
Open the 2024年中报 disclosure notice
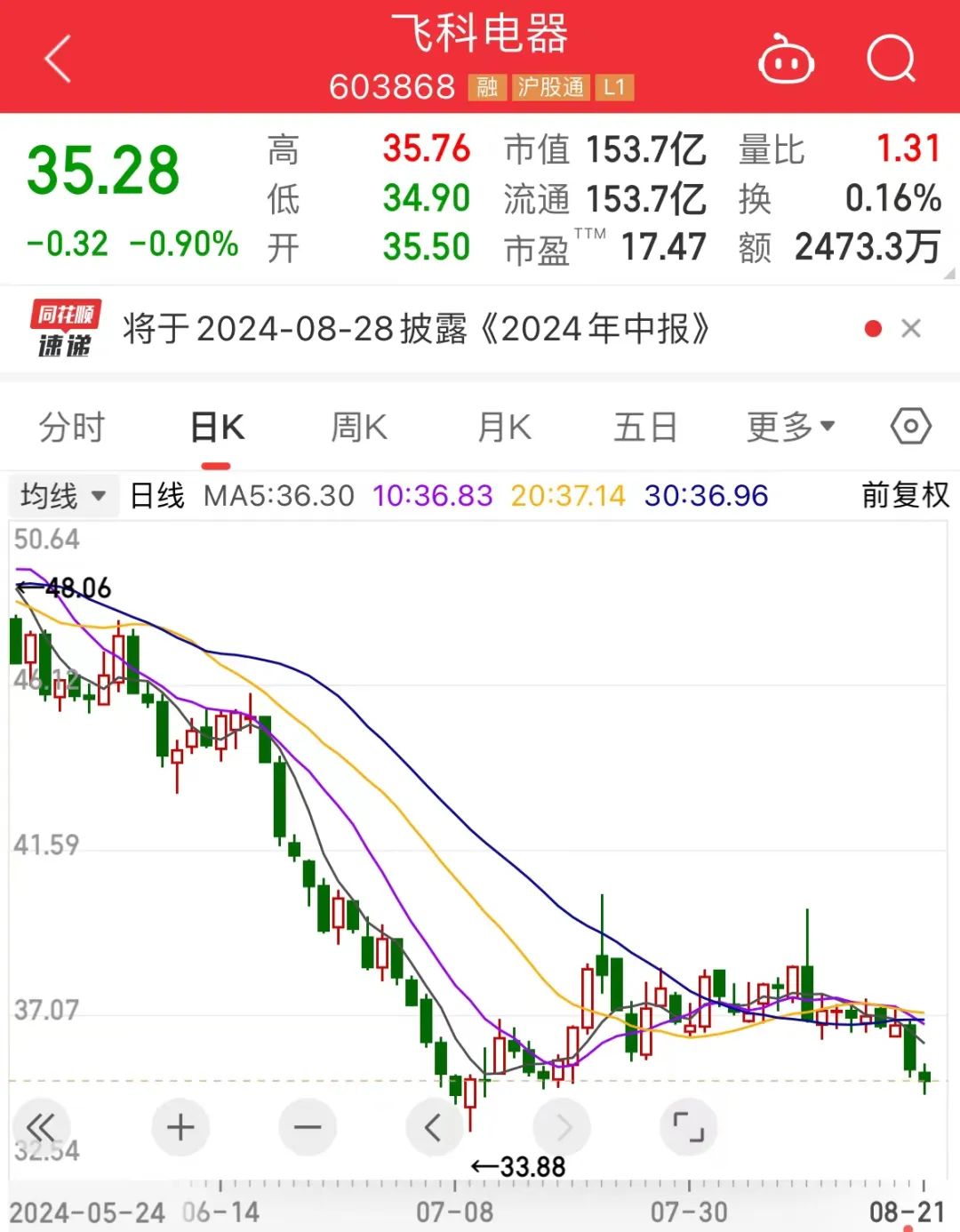pos(416,329)
